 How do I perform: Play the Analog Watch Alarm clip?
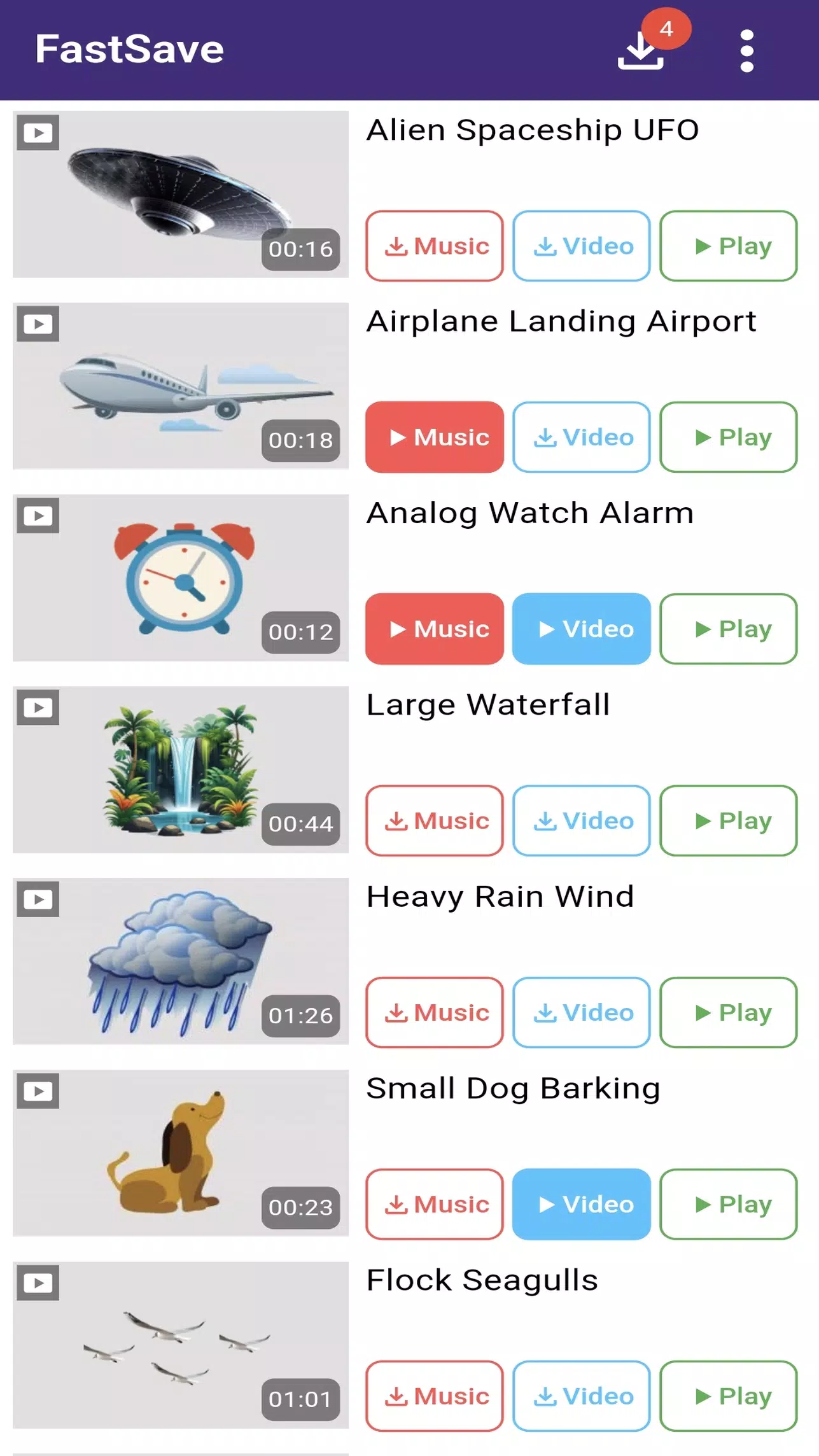coord(729,629)
